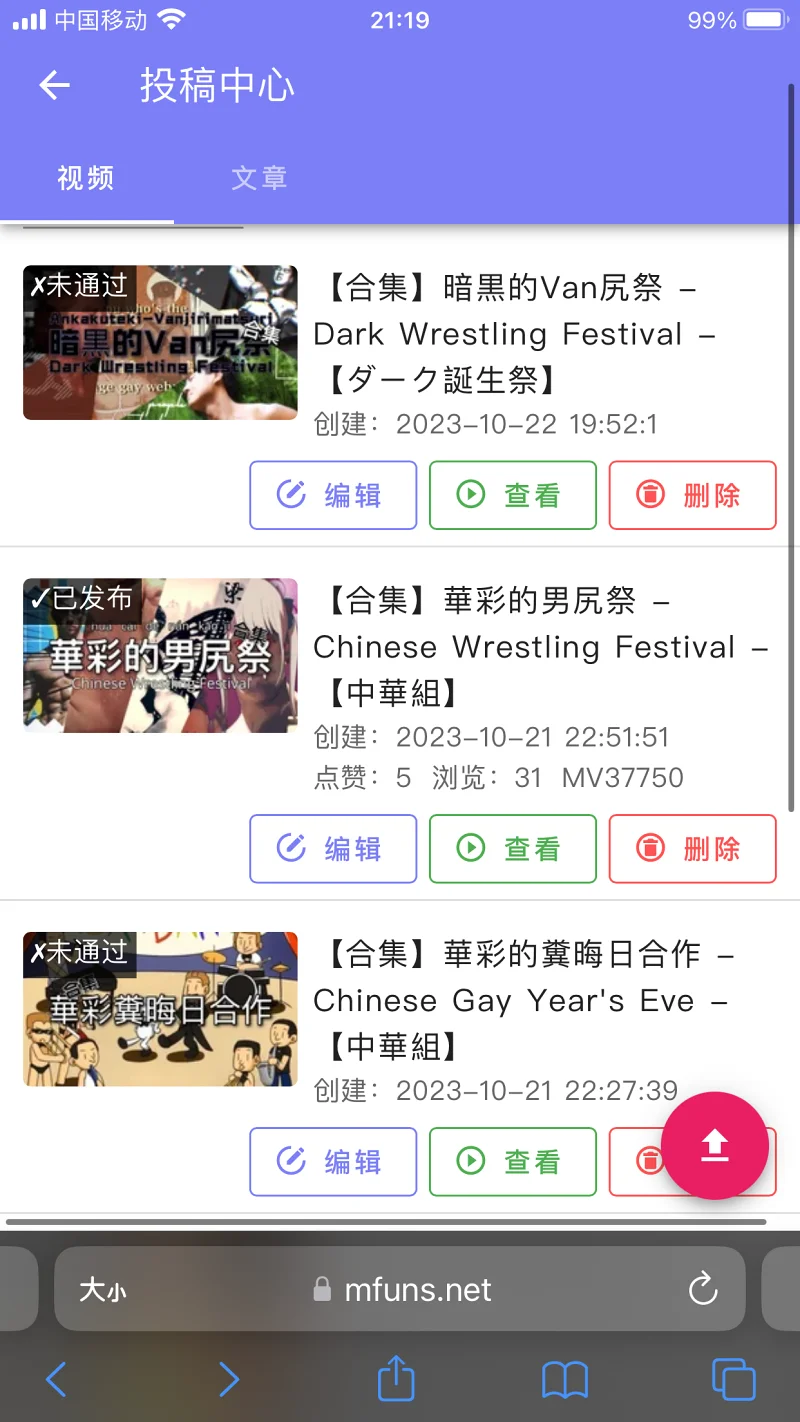Tap Safari's back navigation chevron
This screenshot has height=1422, width=800.
click(56, 1378)
